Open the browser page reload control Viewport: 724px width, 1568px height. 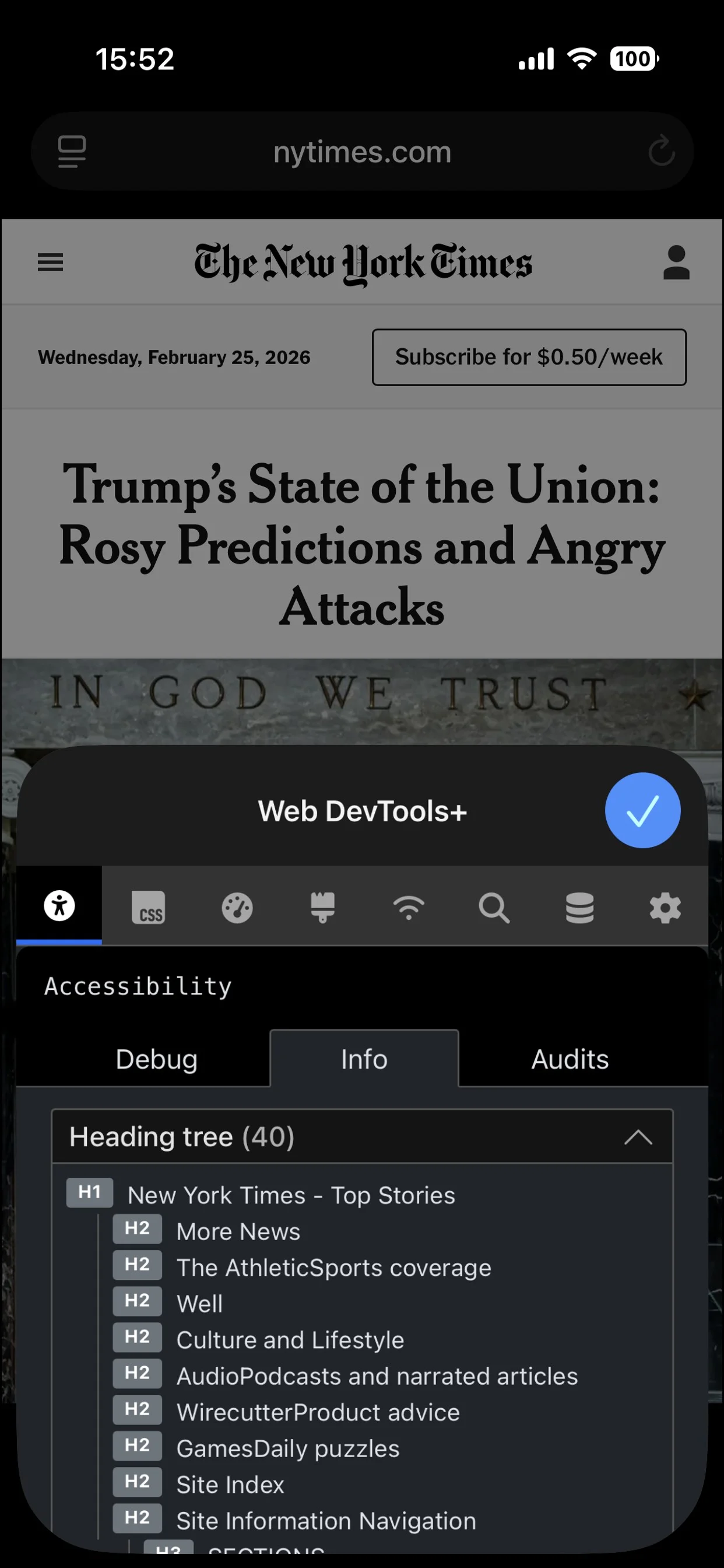tap(663, 152)
